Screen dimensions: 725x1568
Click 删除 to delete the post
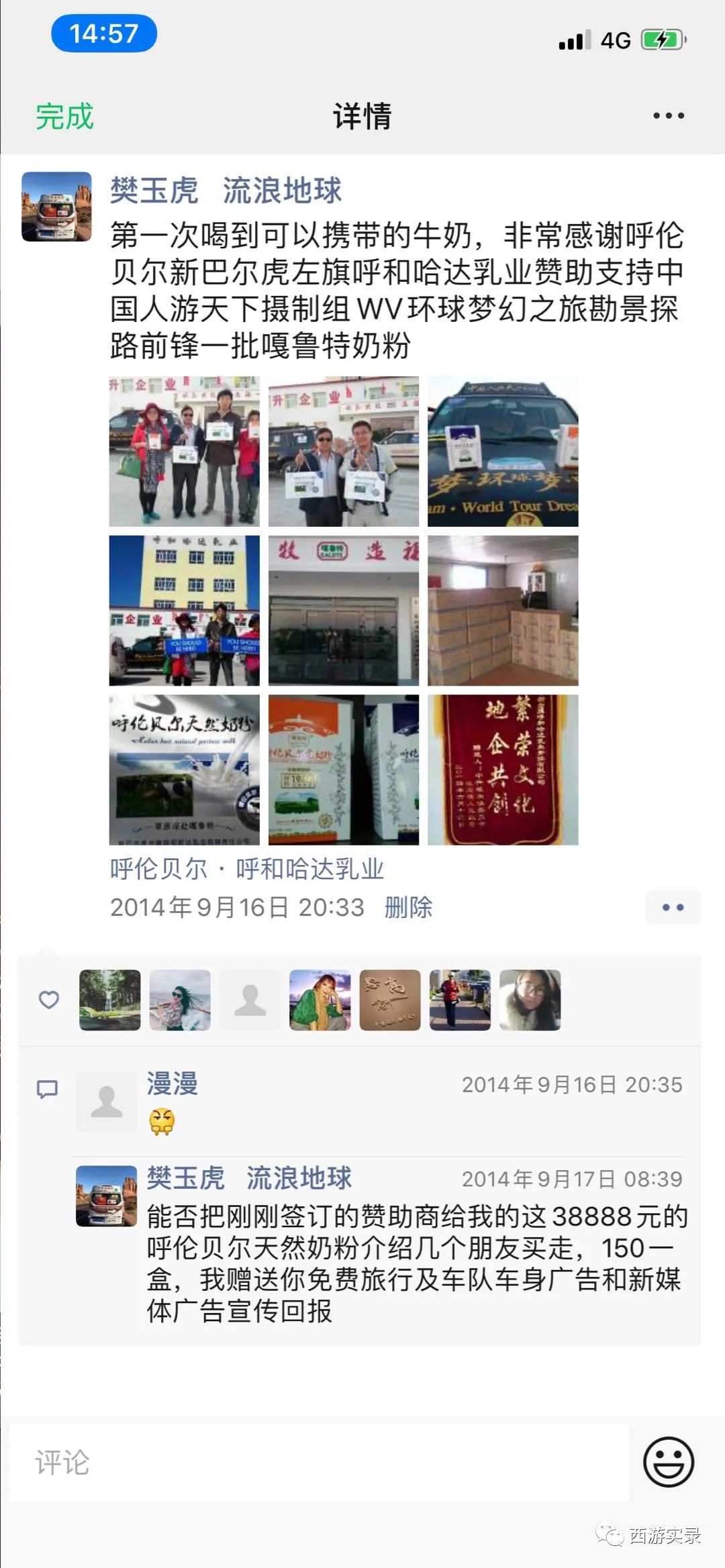[x=409, y=906]
